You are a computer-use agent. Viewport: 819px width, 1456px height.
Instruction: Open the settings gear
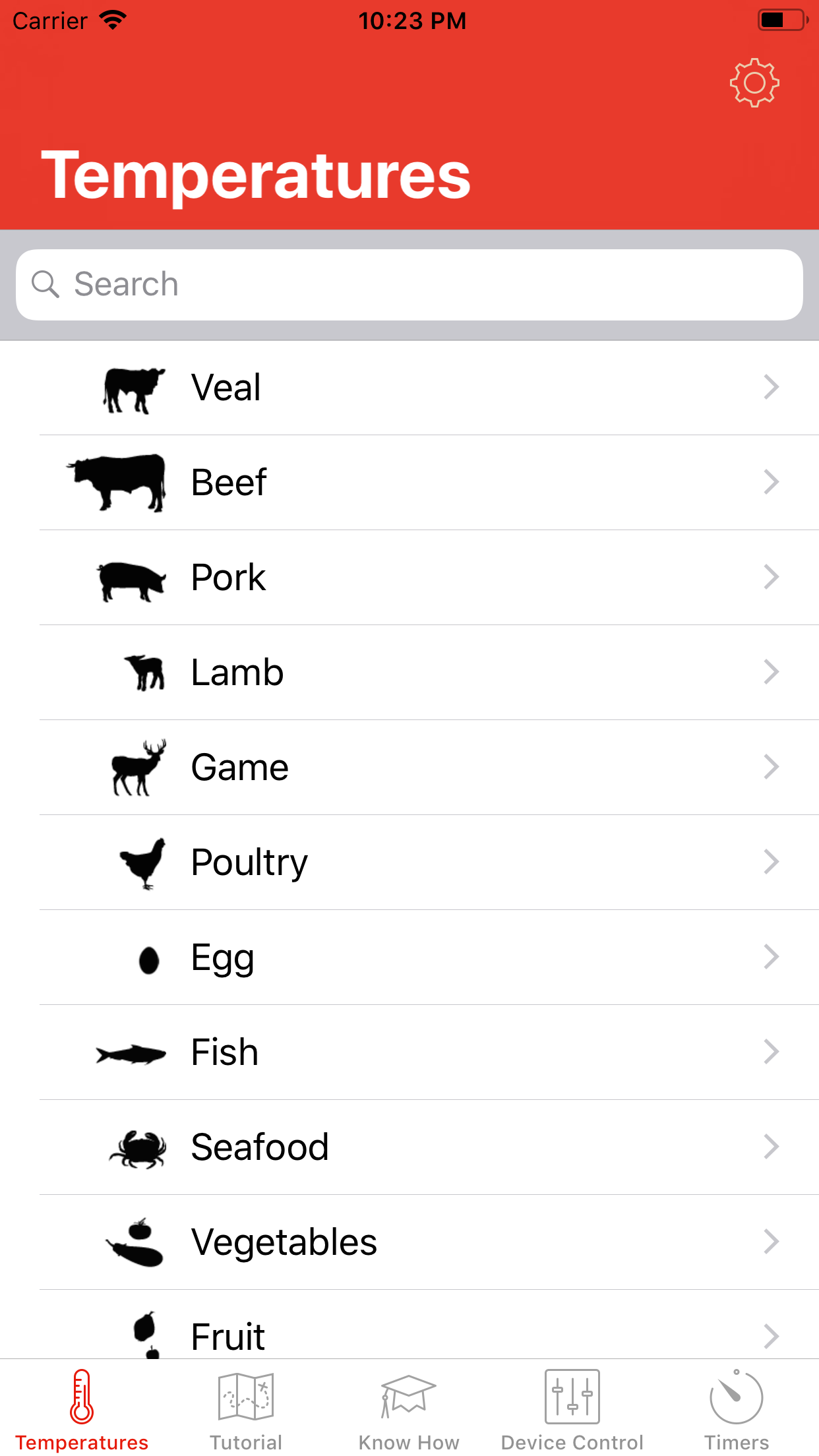coord(754,83)
